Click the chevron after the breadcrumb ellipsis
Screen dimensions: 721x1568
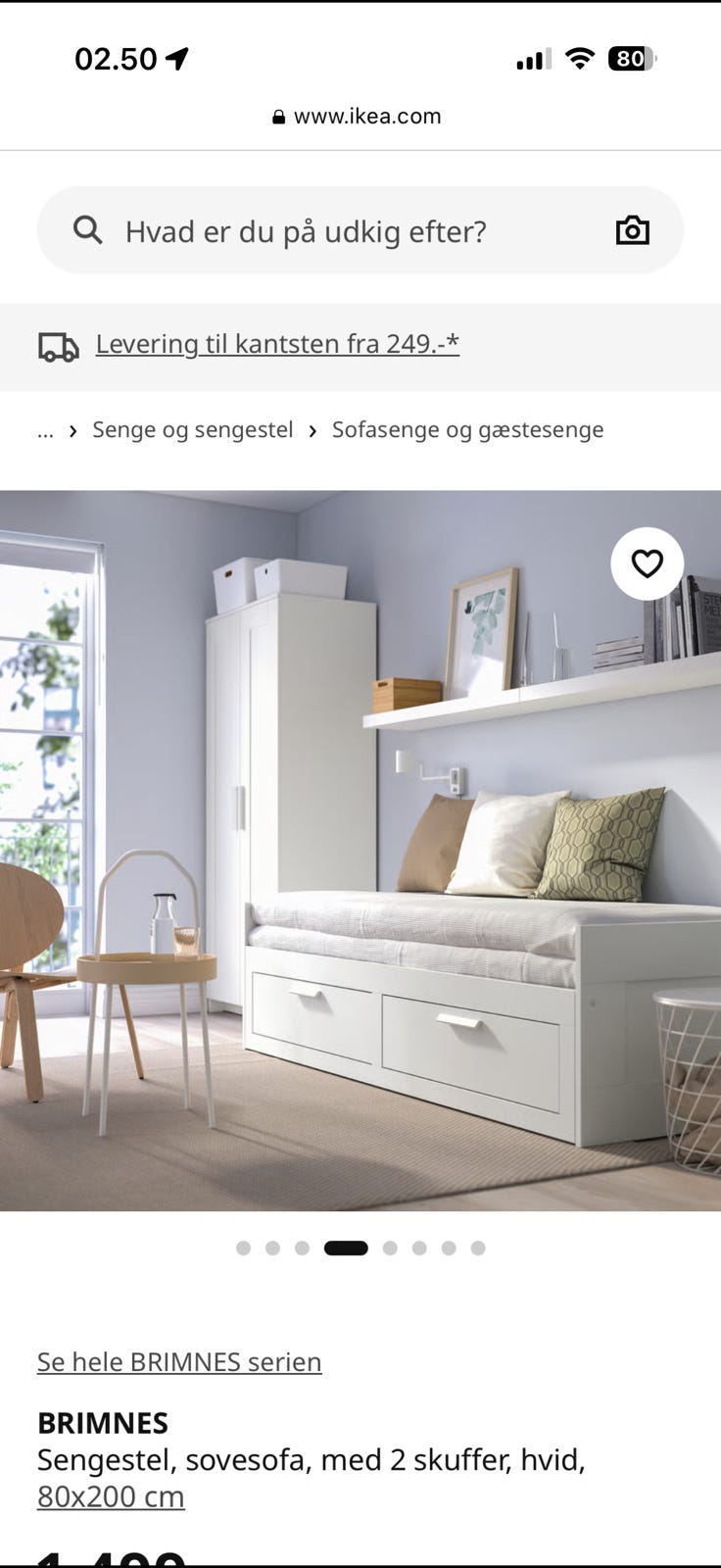click(x=71, y=429)
